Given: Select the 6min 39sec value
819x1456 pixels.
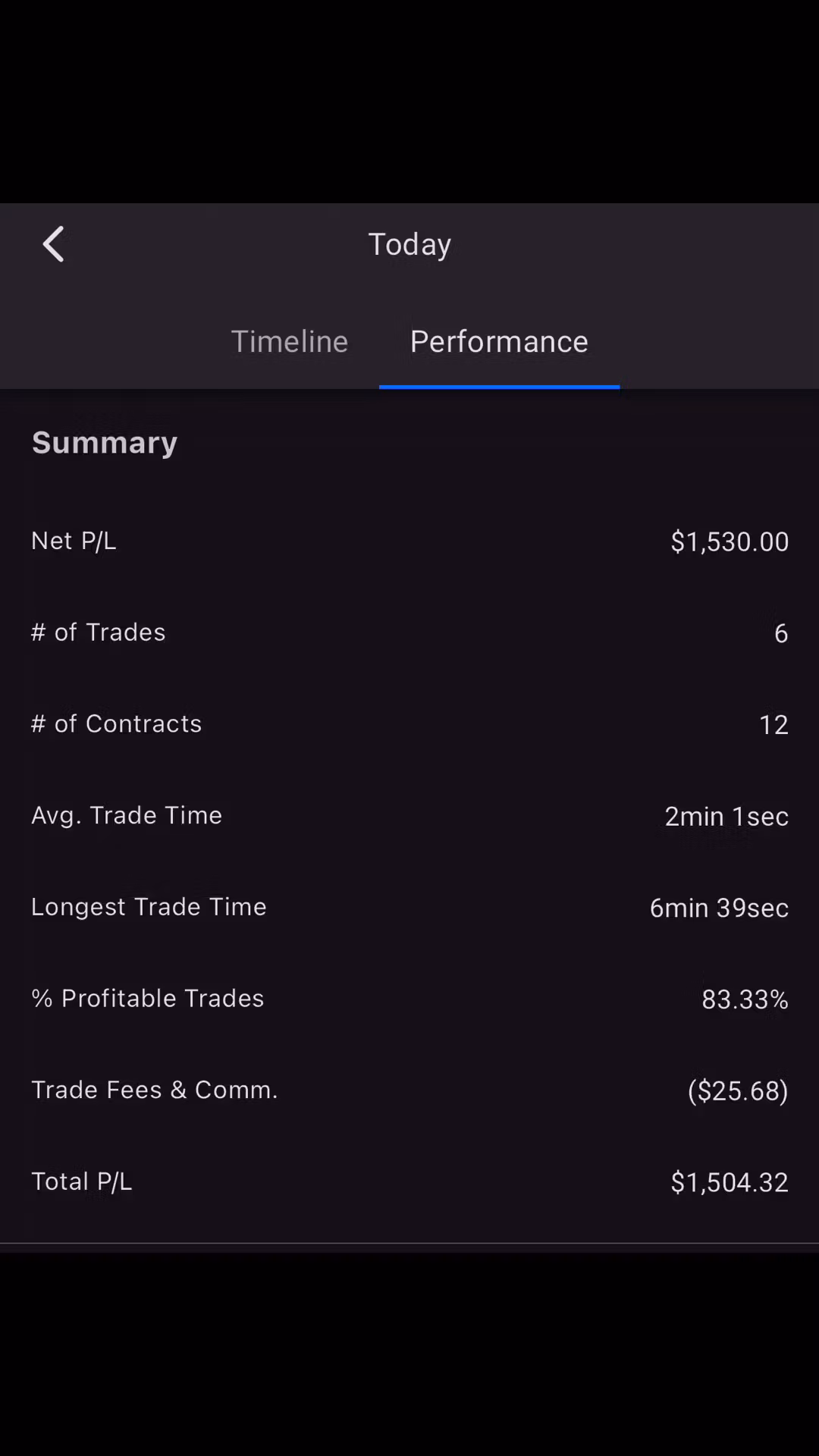Looking at the screenshot, I should [719, 908].
